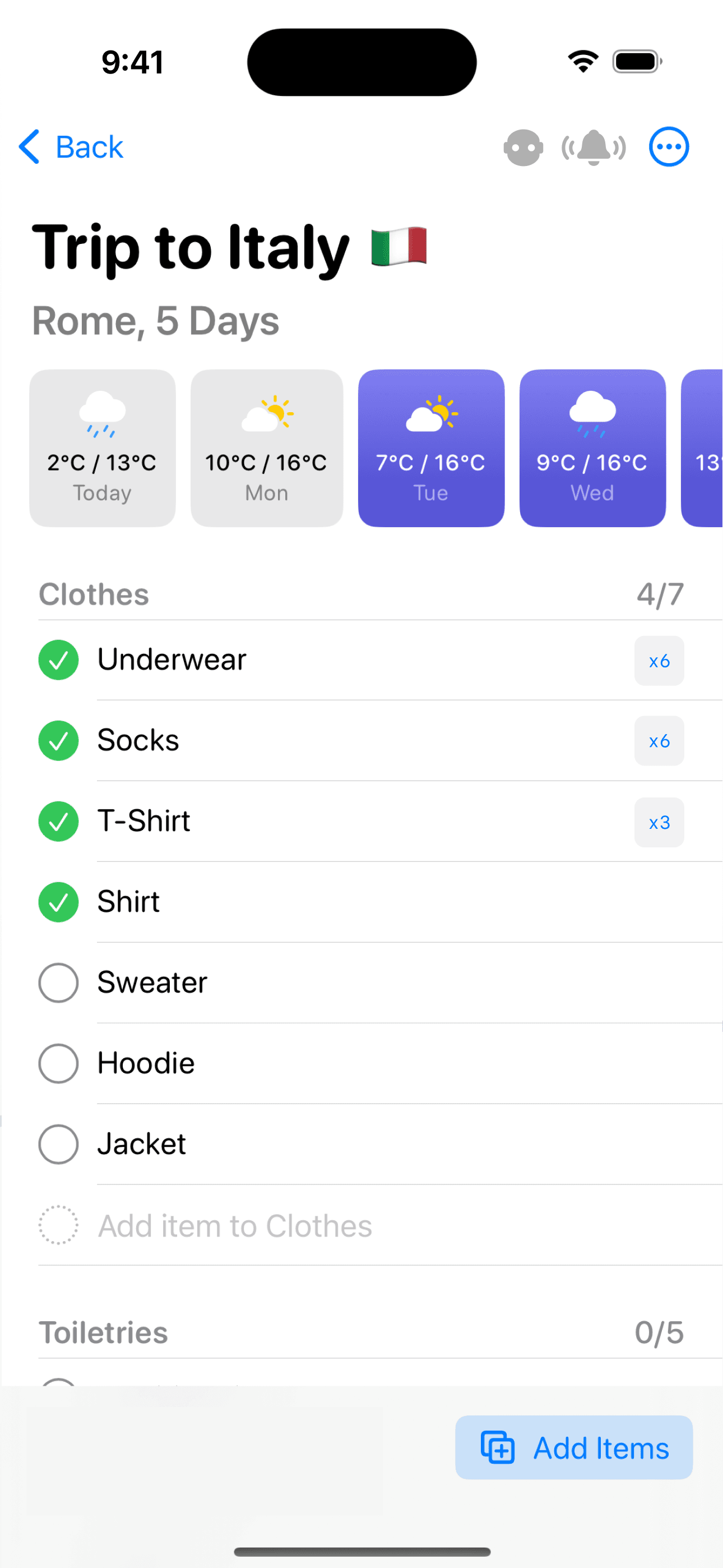Mark Jacket as packed
Image resolution: width=723 pixels, height=1568 pixels.
(58, 1145)
